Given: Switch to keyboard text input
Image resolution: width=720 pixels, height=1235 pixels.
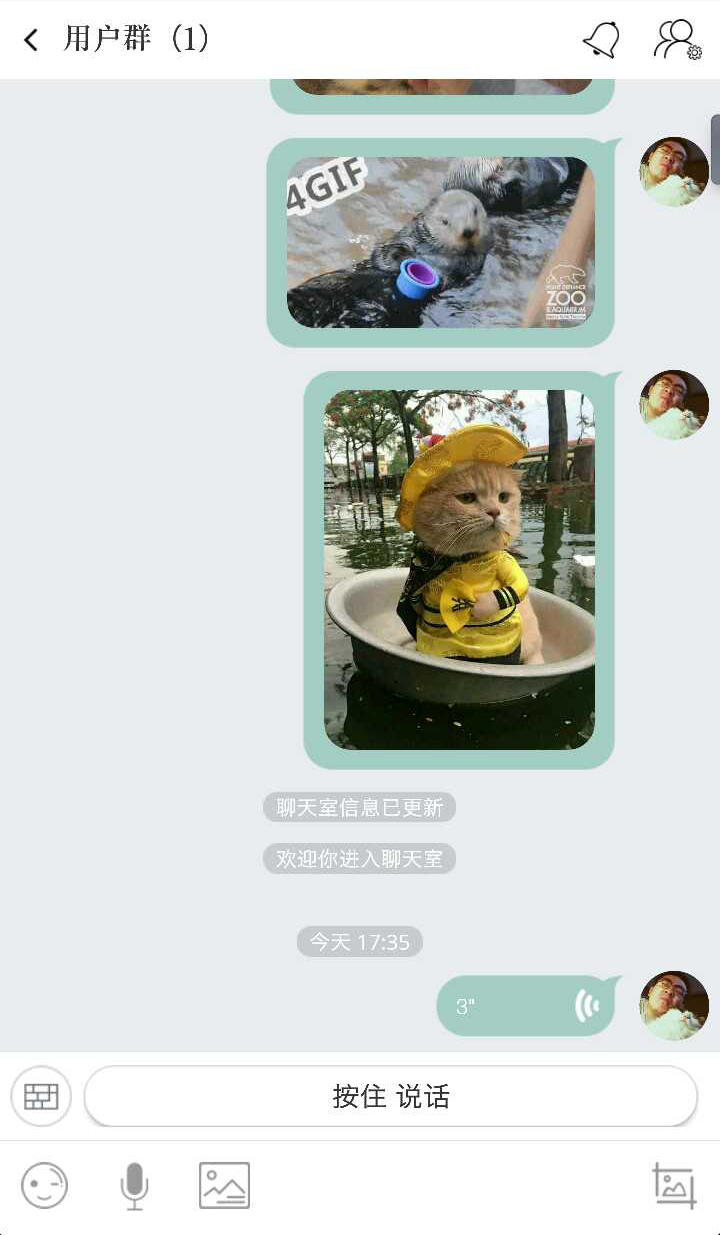Looking at the screenshot, I should click(x=42, y=1096).
